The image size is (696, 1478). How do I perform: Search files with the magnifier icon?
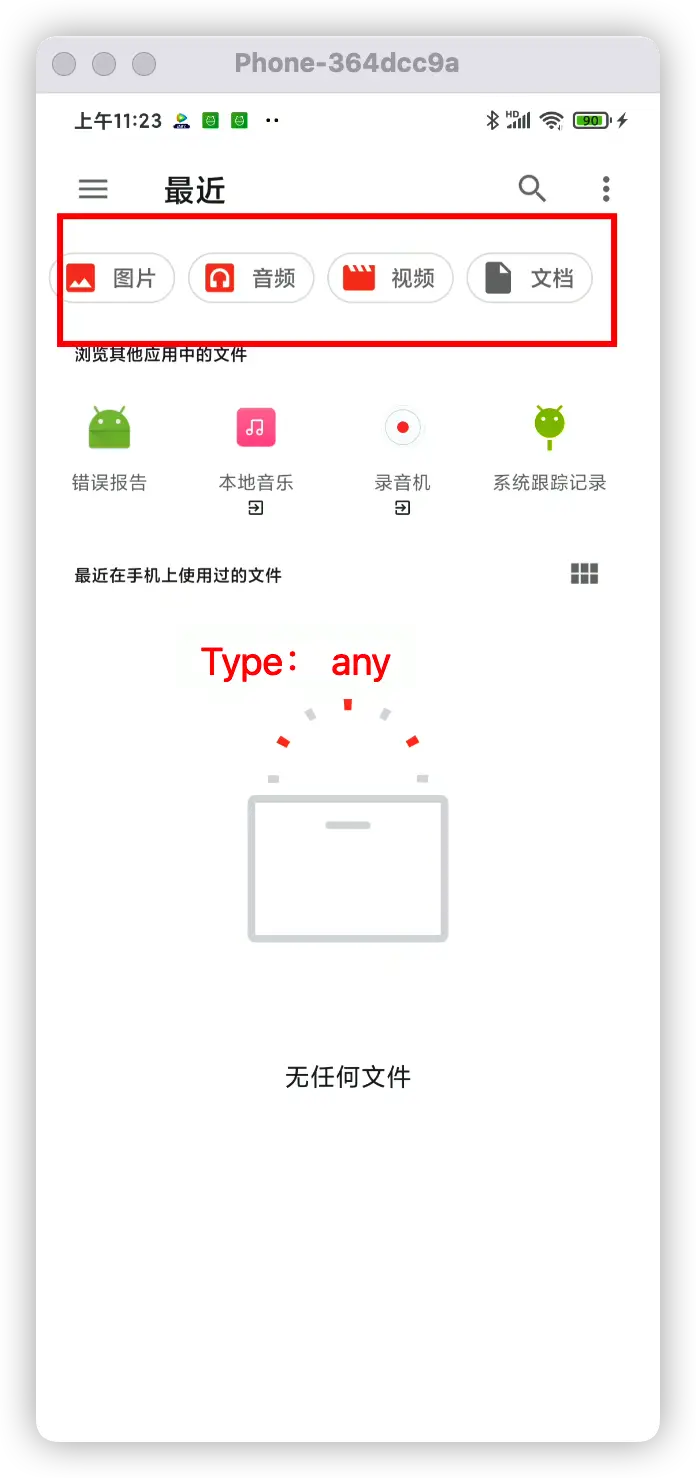pos(532,188)
